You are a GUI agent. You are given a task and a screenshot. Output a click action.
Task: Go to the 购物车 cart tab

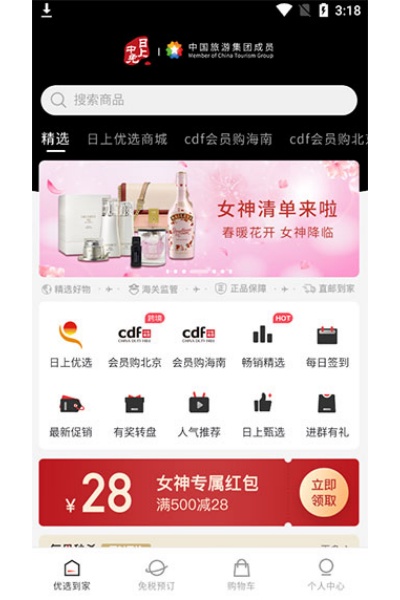[241, 574]
